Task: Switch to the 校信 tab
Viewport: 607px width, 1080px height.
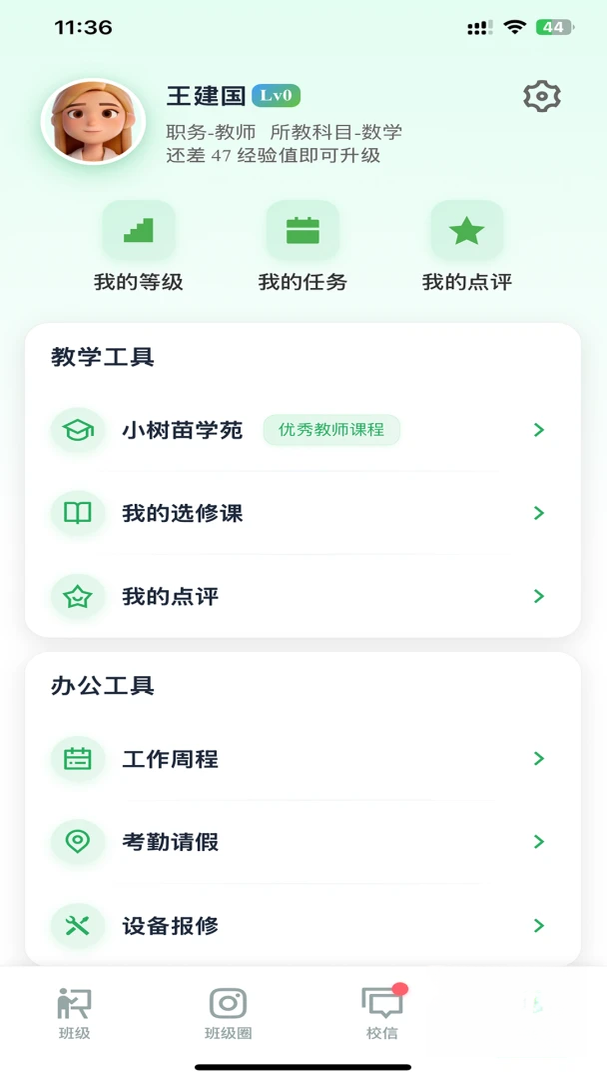Action: click(382, 1013)
